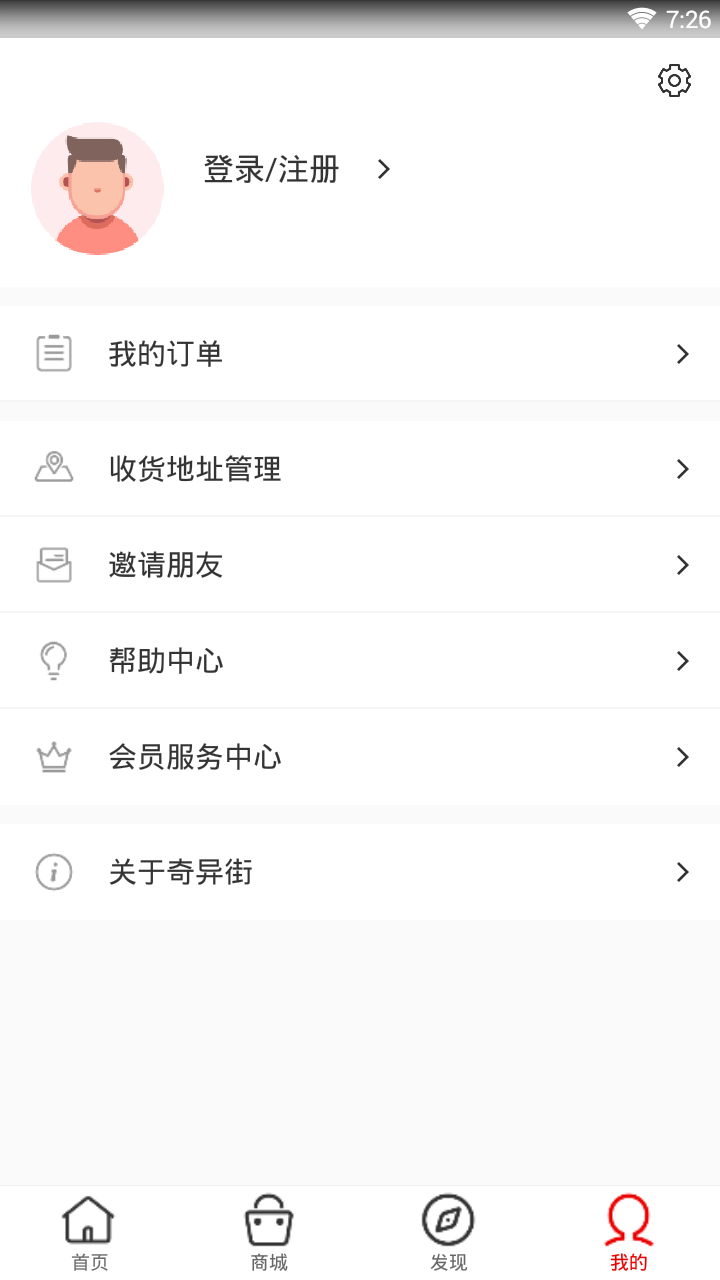Select the 我的 profile tab
This screenshot has height=1280, width=720.
click(628, 1233)
